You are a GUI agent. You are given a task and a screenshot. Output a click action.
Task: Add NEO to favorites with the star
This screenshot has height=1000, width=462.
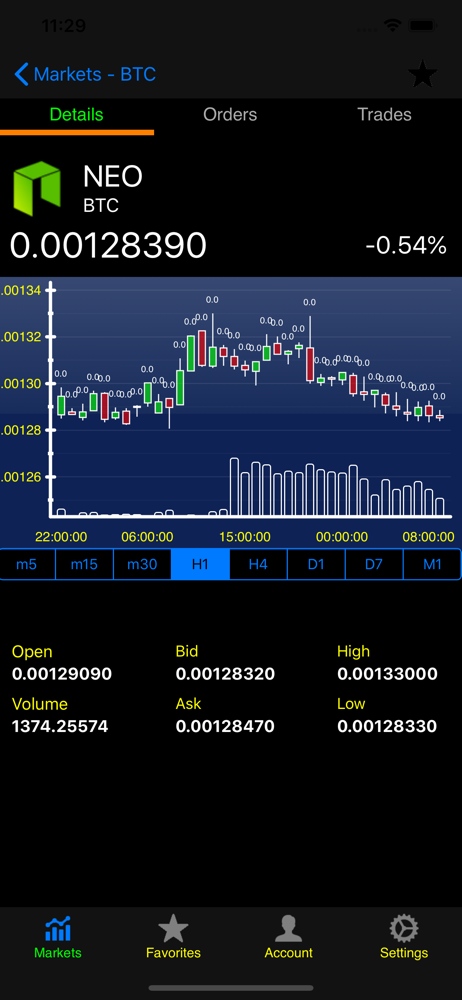coord(422,75)
